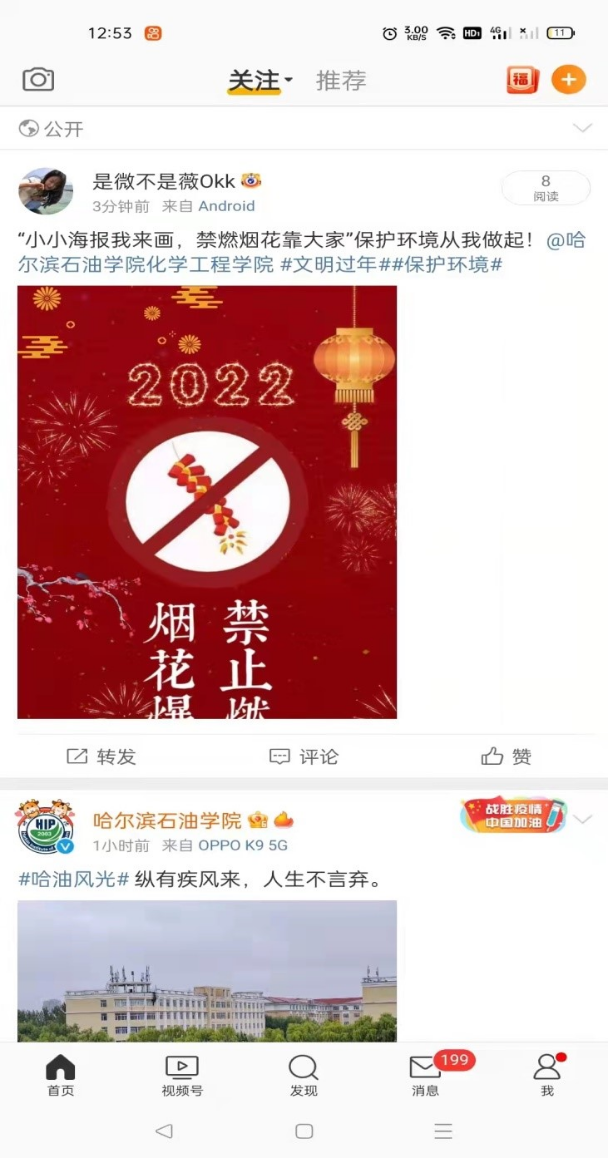Open the 2022 fireworks ban poster image
Screen dimensions: 608x1159
click(x=207, y=501)
